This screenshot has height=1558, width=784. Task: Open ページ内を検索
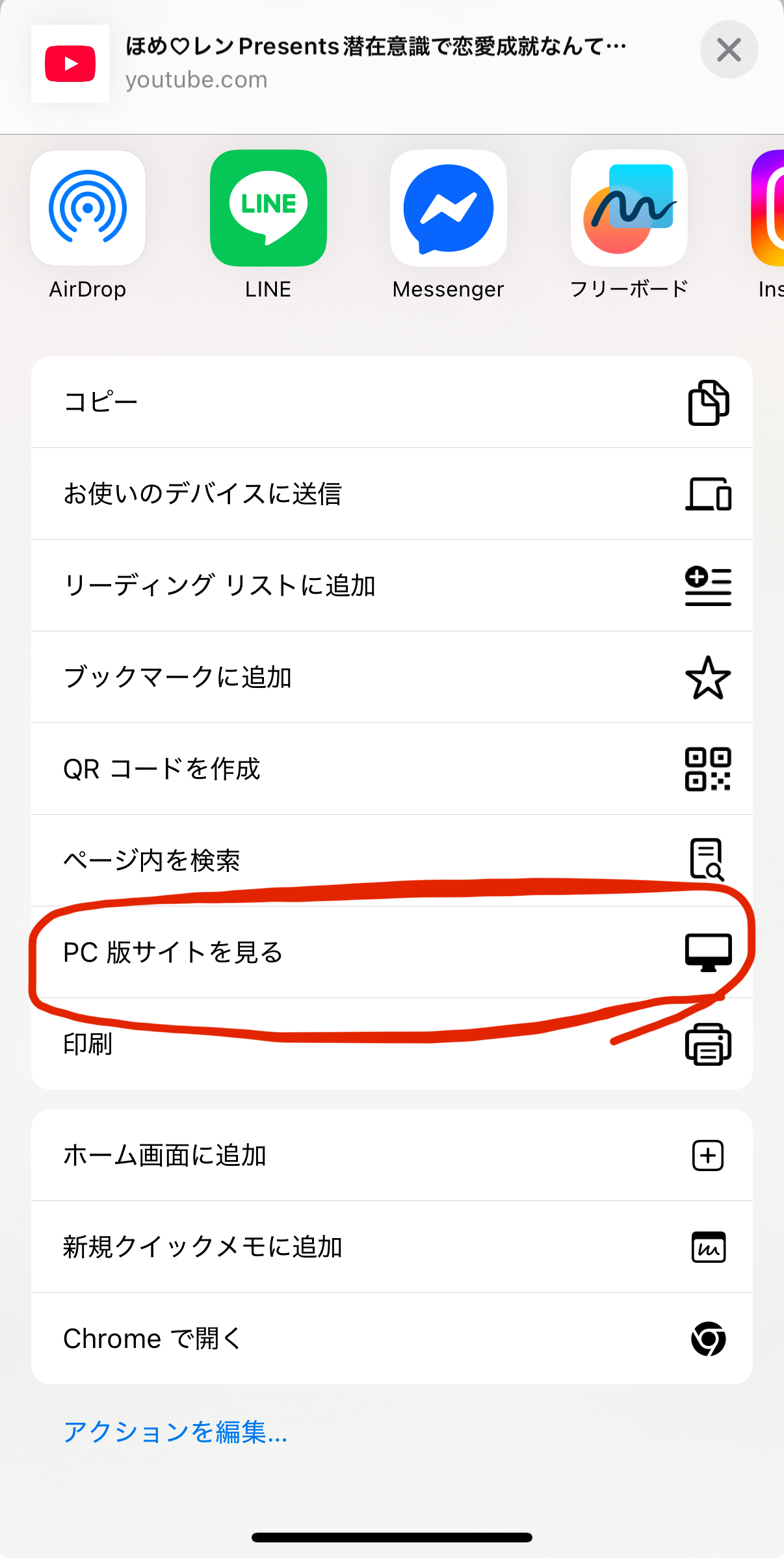pyautogui.click(x=392, y=860)
